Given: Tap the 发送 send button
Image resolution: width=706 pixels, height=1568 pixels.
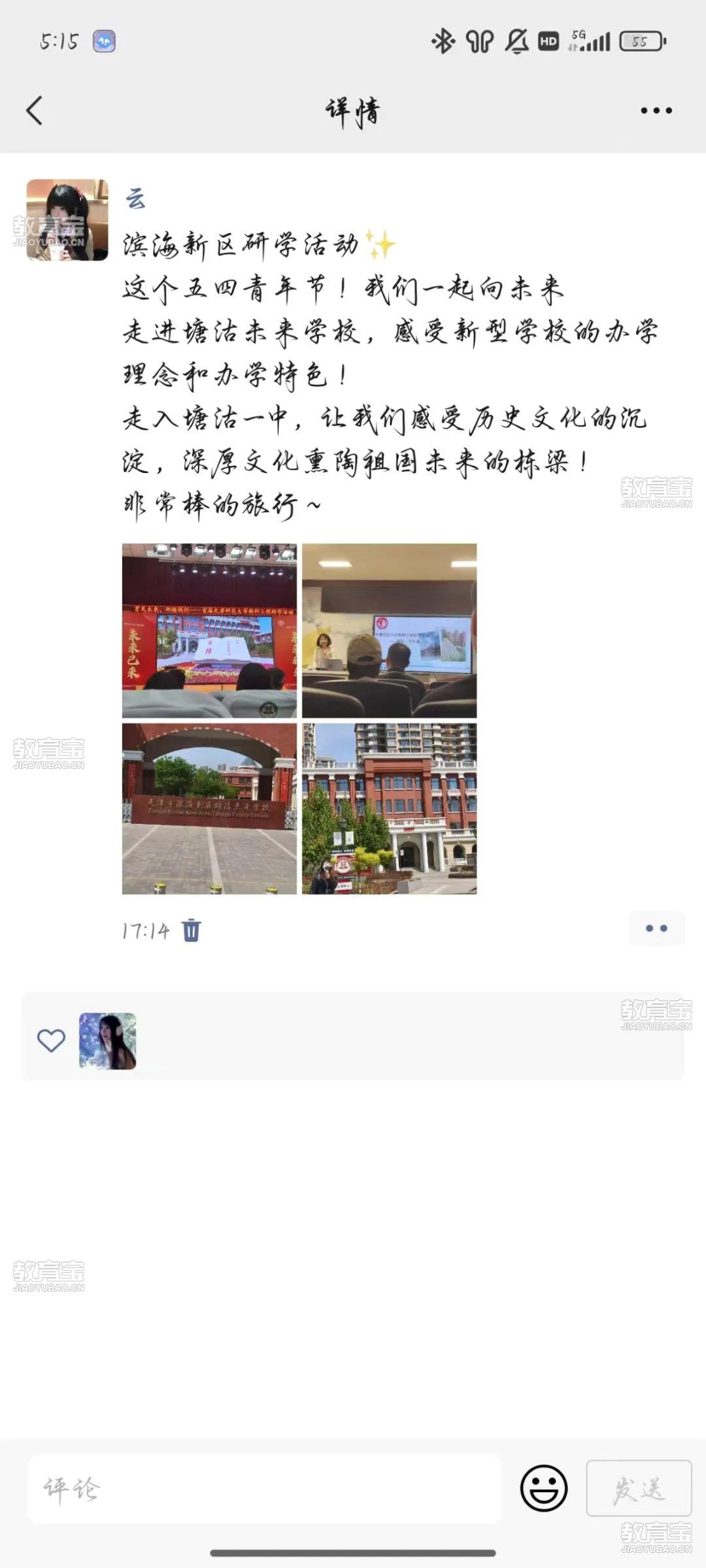Looking at the screenshot, I should tap(639, 1488).
